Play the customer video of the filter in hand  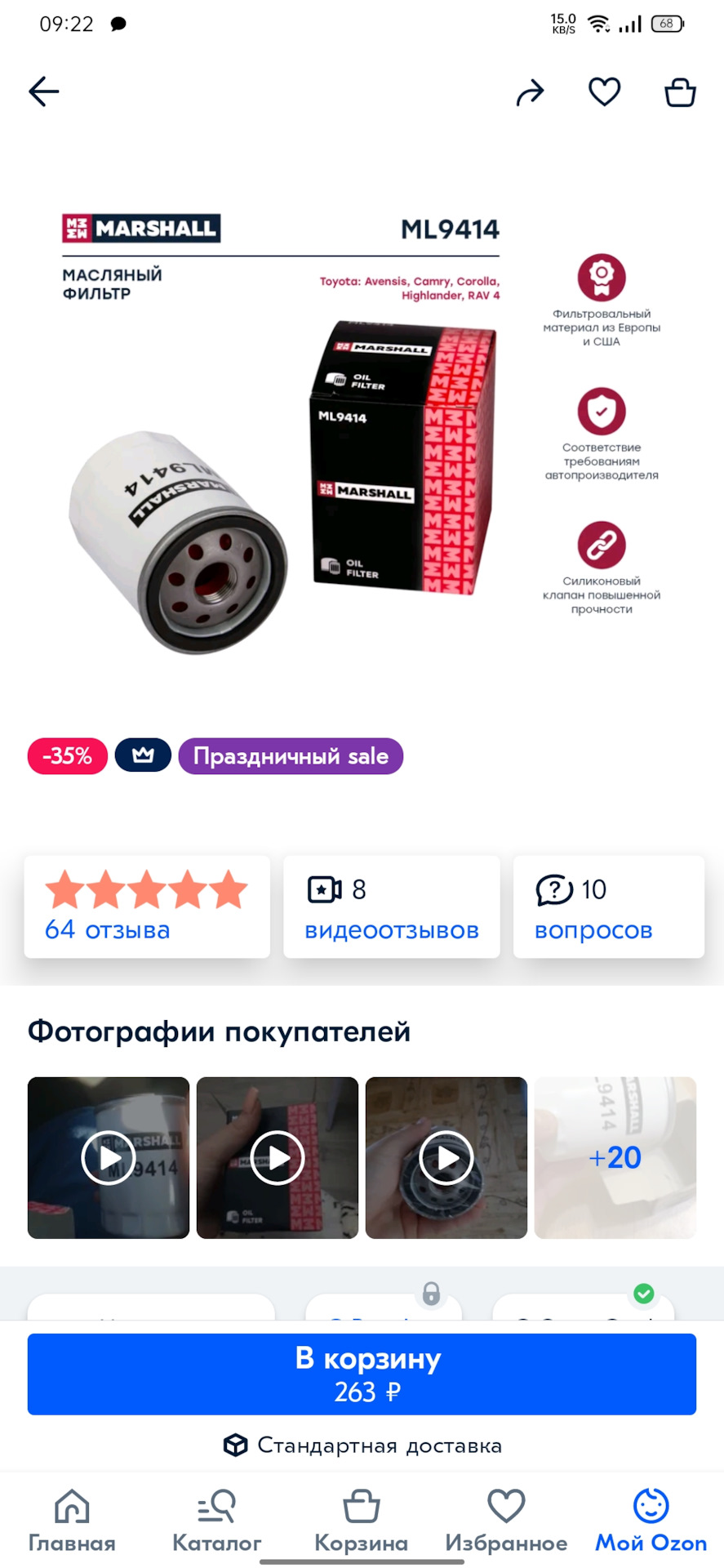click(x=446, y=1157)
